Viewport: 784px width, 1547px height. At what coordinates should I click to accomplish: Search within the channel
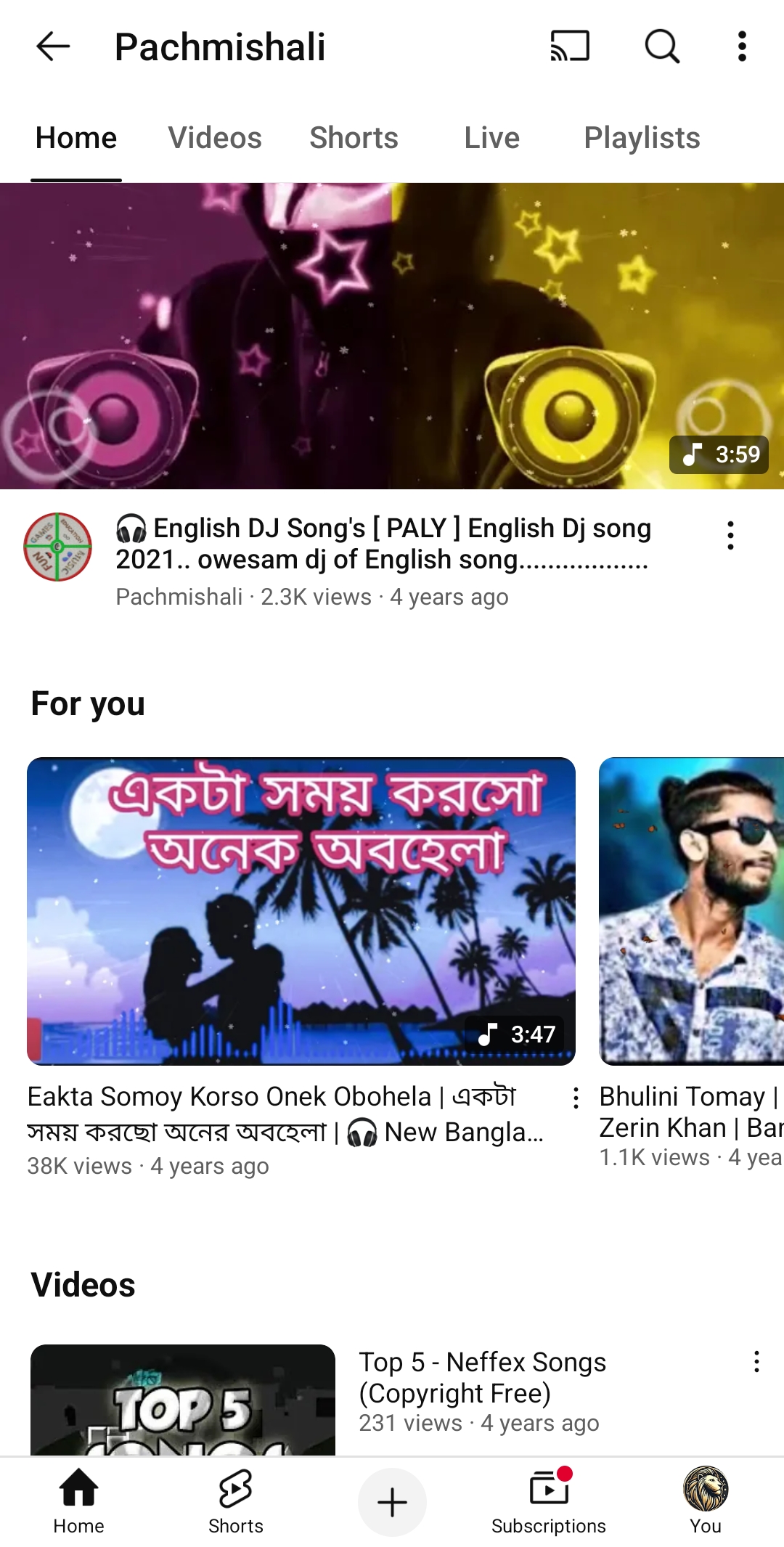coord(662,46)
